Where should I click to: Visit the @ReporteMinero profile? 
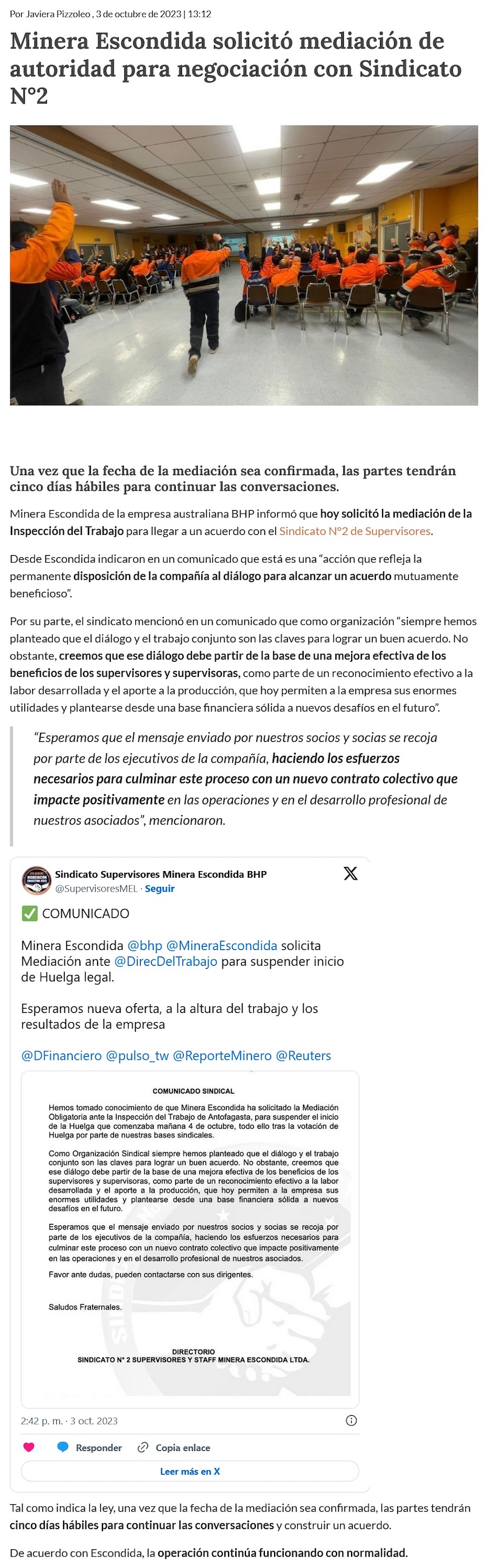[x=222, y=1055]
